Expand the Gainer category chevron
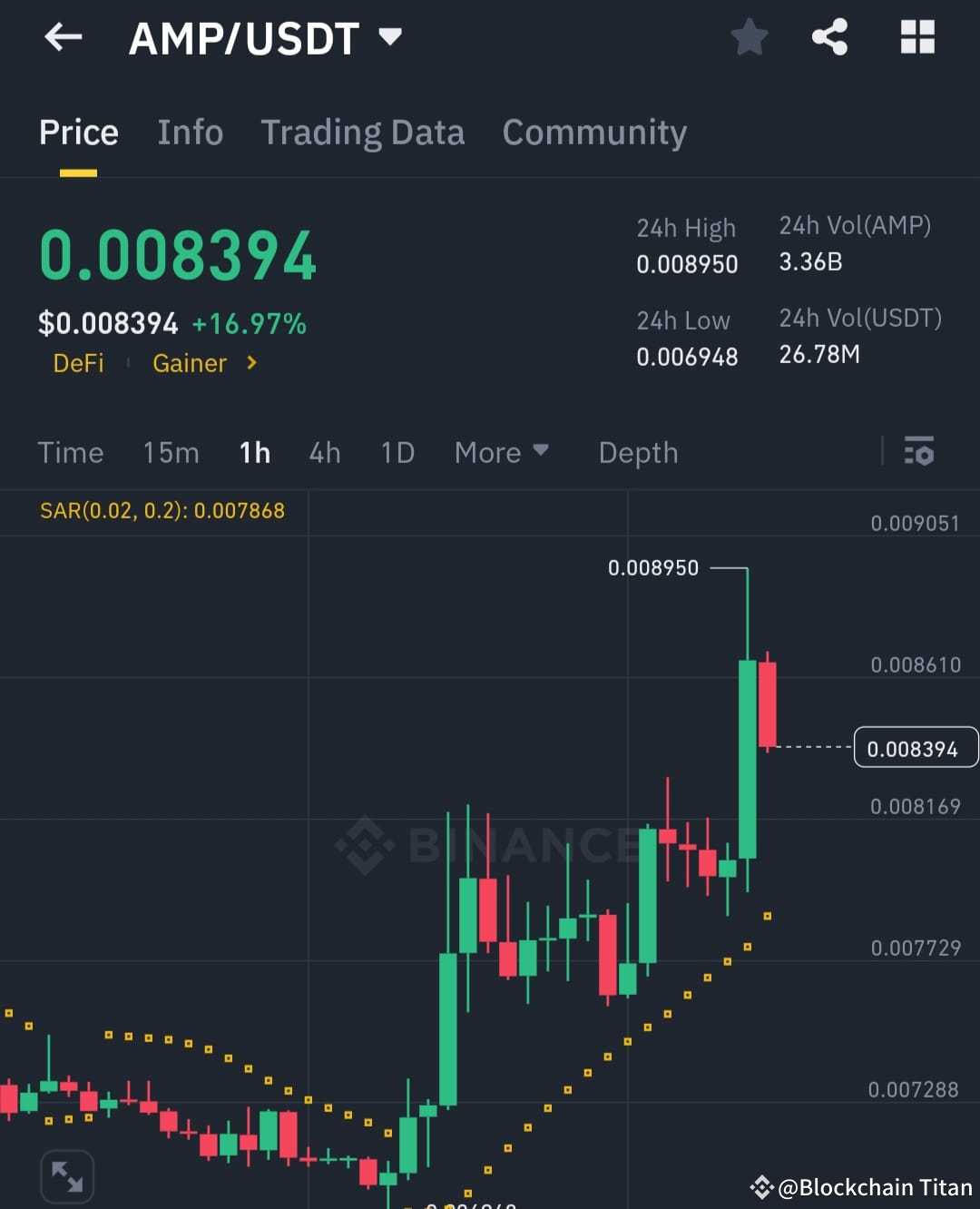This screenshot has height=1209, width=980. coord(251,363)
